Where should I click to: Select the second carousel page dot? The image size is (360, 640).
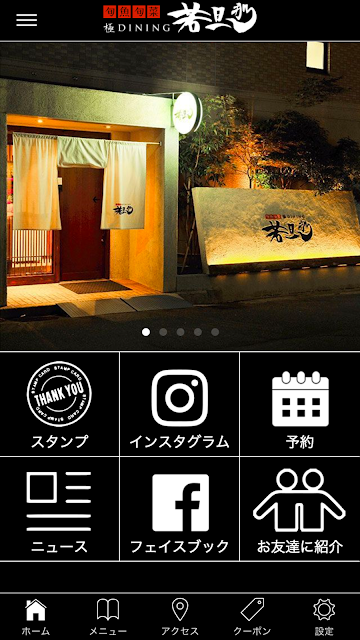[163, 332]
